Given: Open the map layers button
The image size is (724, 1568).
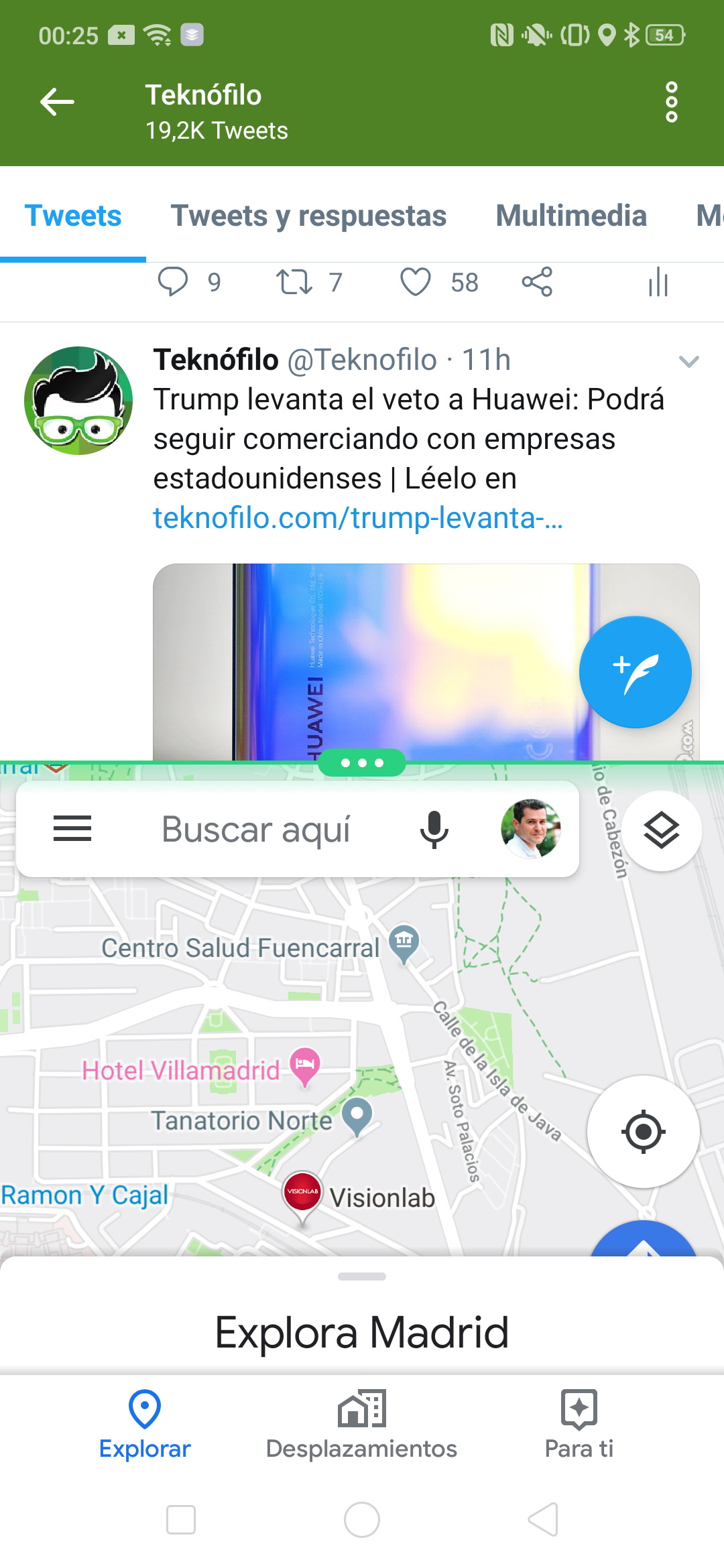Looking at the screenshot, I should (x=662, y=831).
